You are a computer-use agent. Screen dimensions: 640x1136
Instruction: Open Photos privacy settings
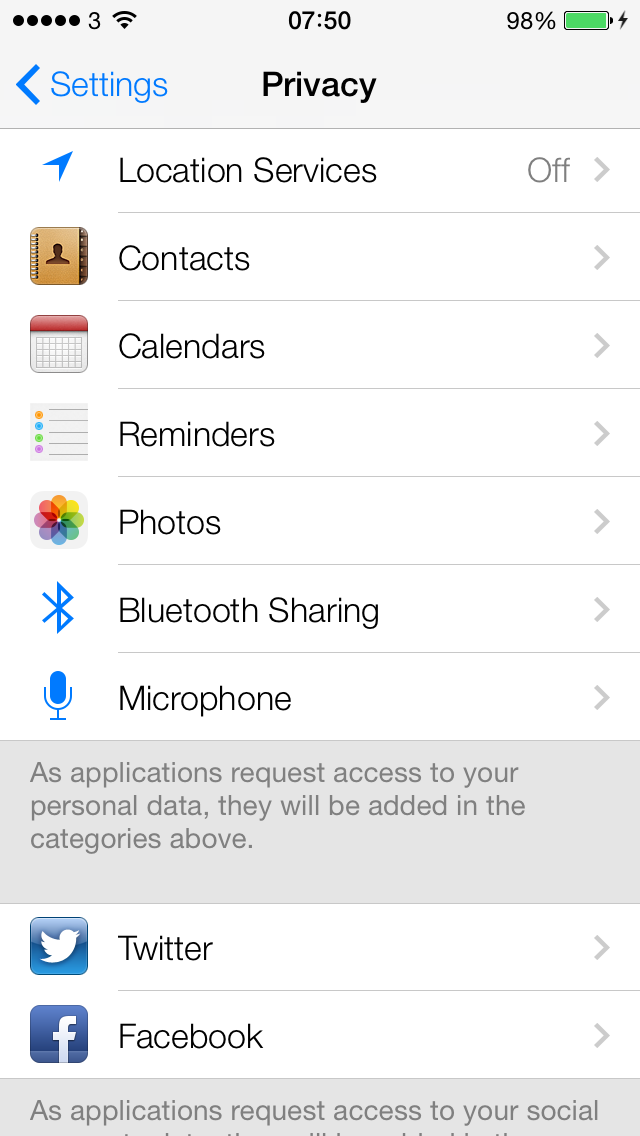(320, 523)
